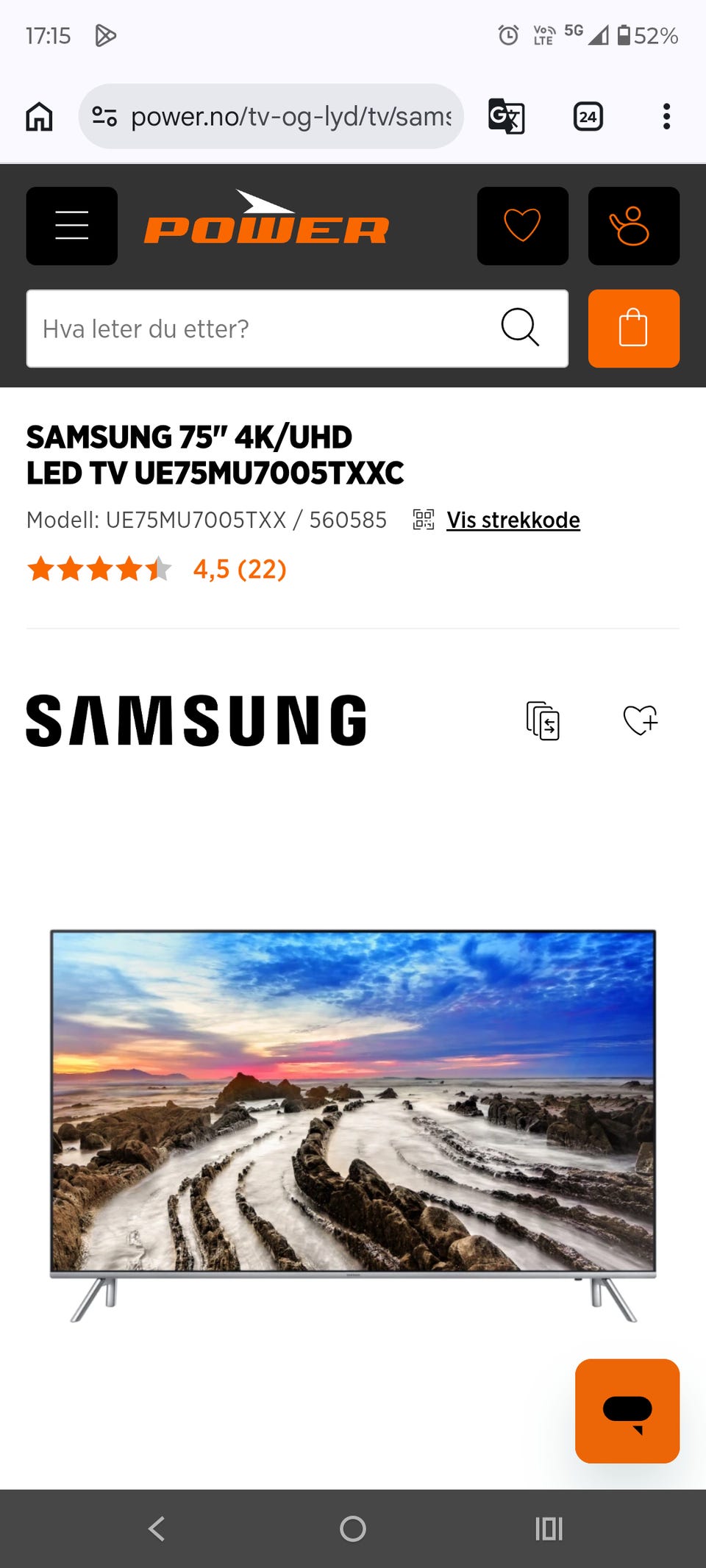
Task: Open the orange chat bubble
Action: [x=627, y=1411]
